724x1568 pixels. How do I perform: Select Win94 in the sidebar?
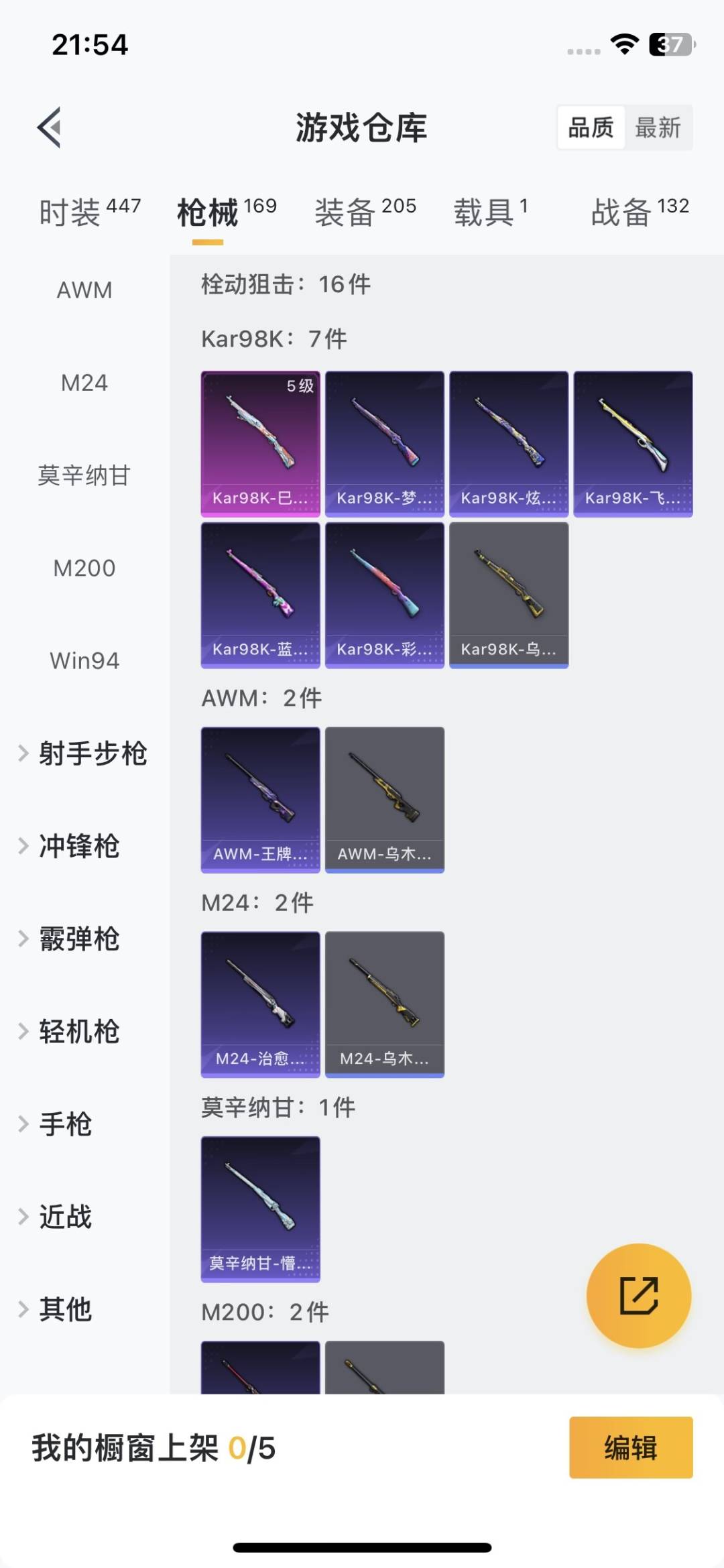coord(84,661)
